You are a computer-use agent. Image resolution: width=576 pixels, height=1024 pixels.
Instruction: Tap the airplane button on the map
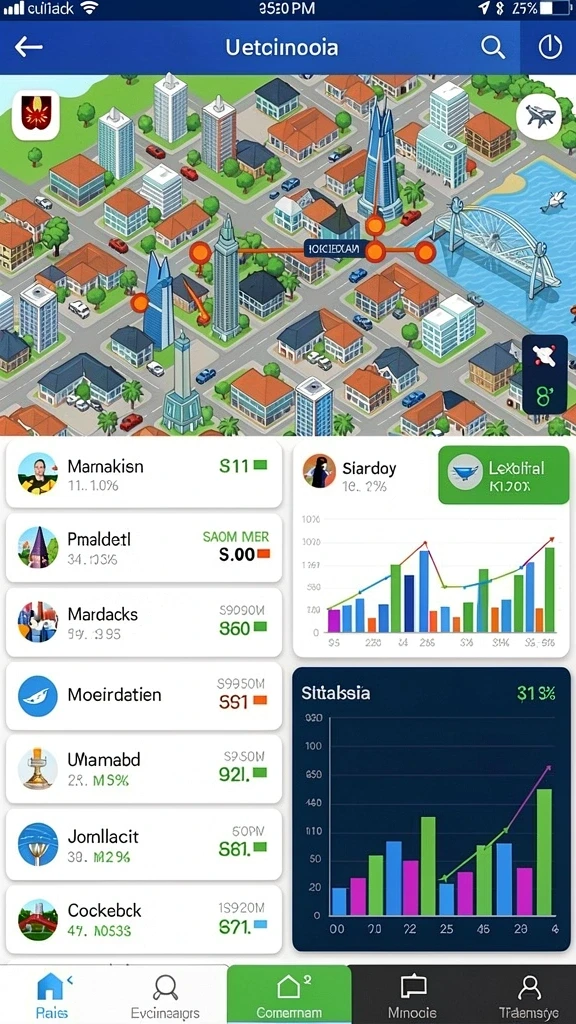539,118
